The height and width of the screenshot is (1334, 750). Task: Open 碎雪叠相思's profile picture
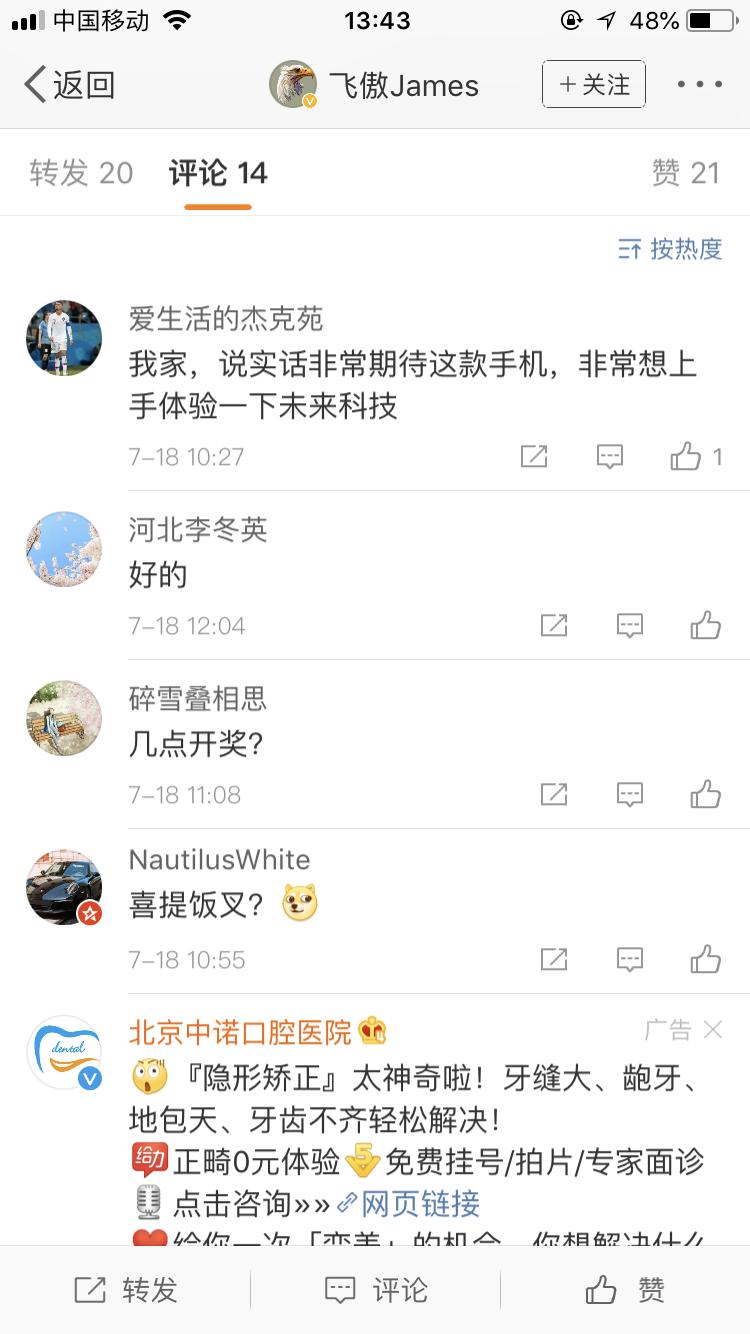pos(63,718)
